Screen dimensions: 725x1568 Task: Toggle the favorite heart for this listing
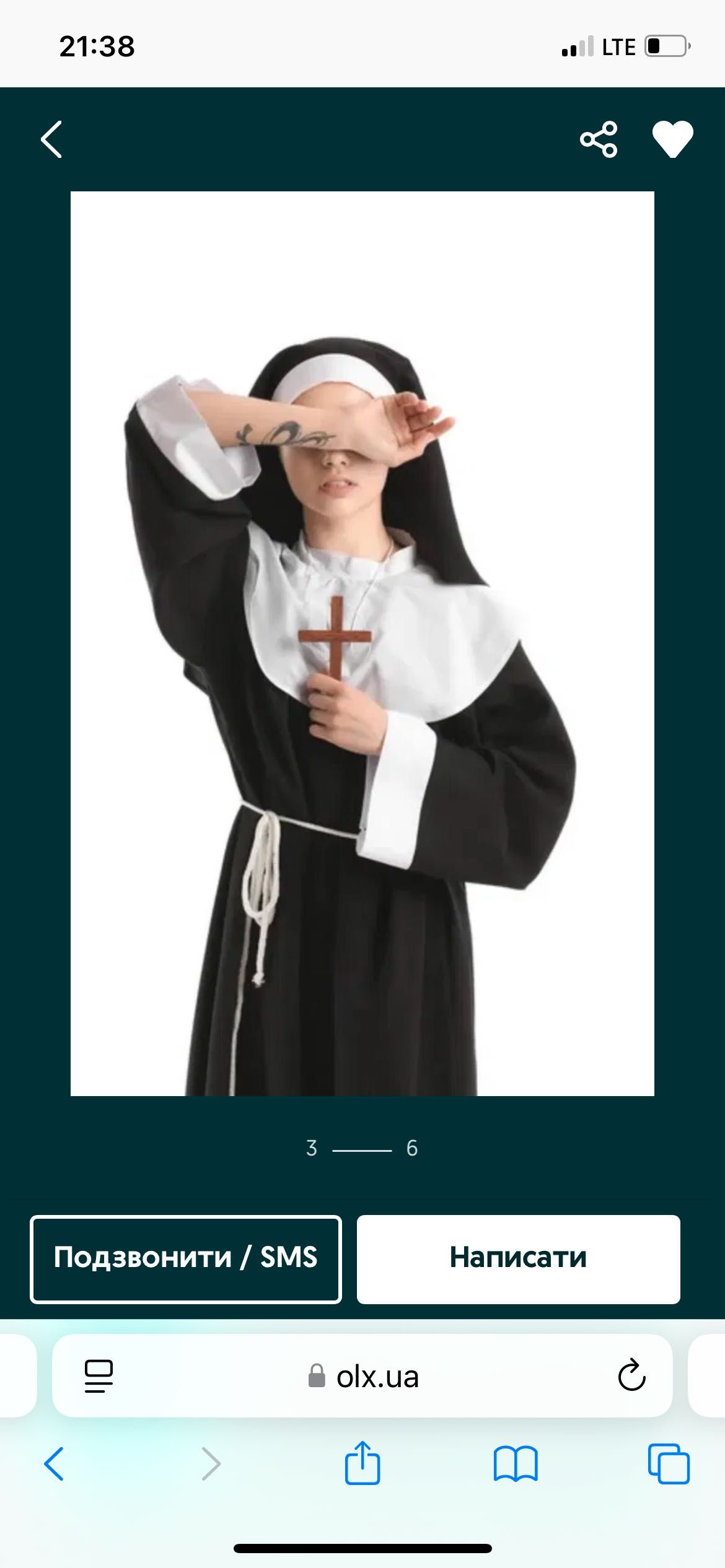pos(672,139)
